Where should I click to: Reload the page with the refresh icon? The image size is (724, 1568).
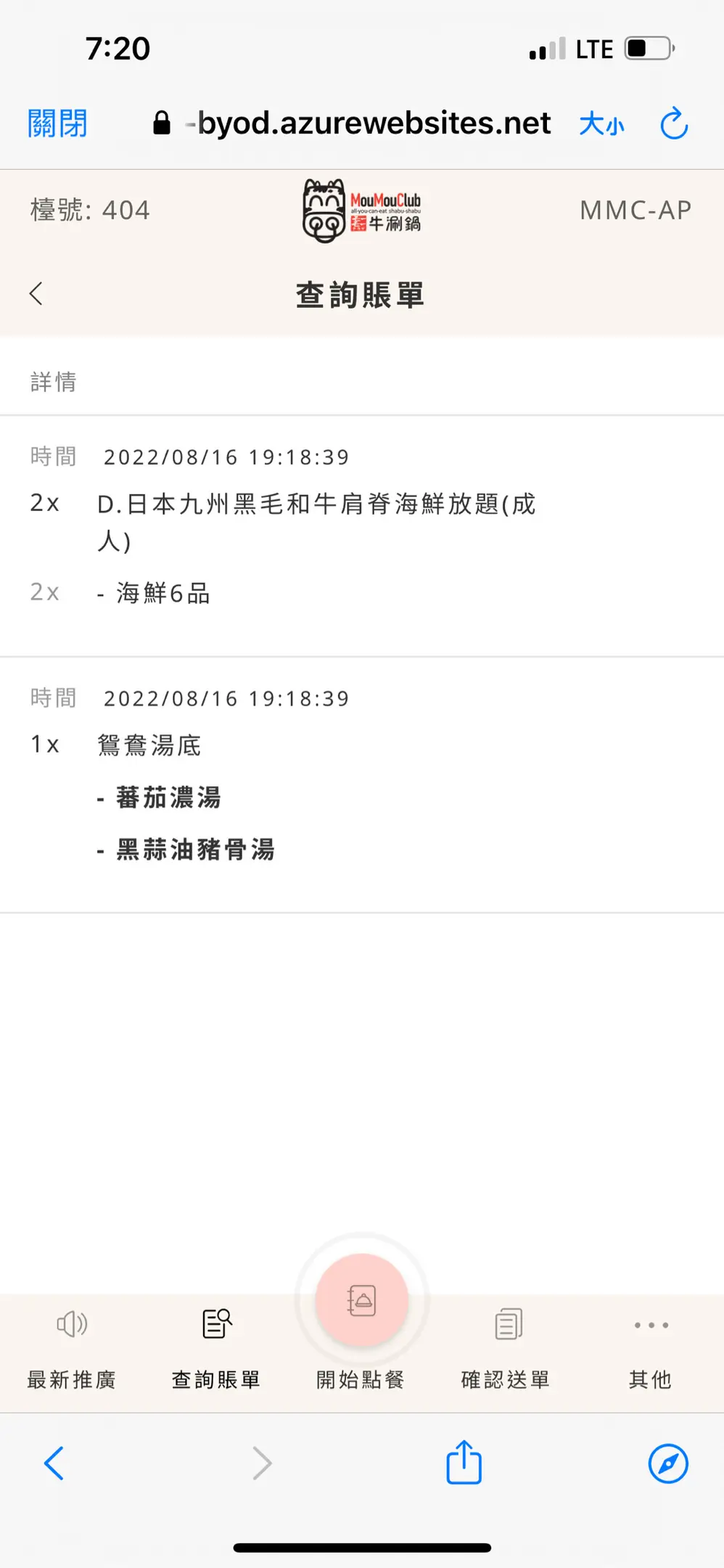click(x=673, y=123)
